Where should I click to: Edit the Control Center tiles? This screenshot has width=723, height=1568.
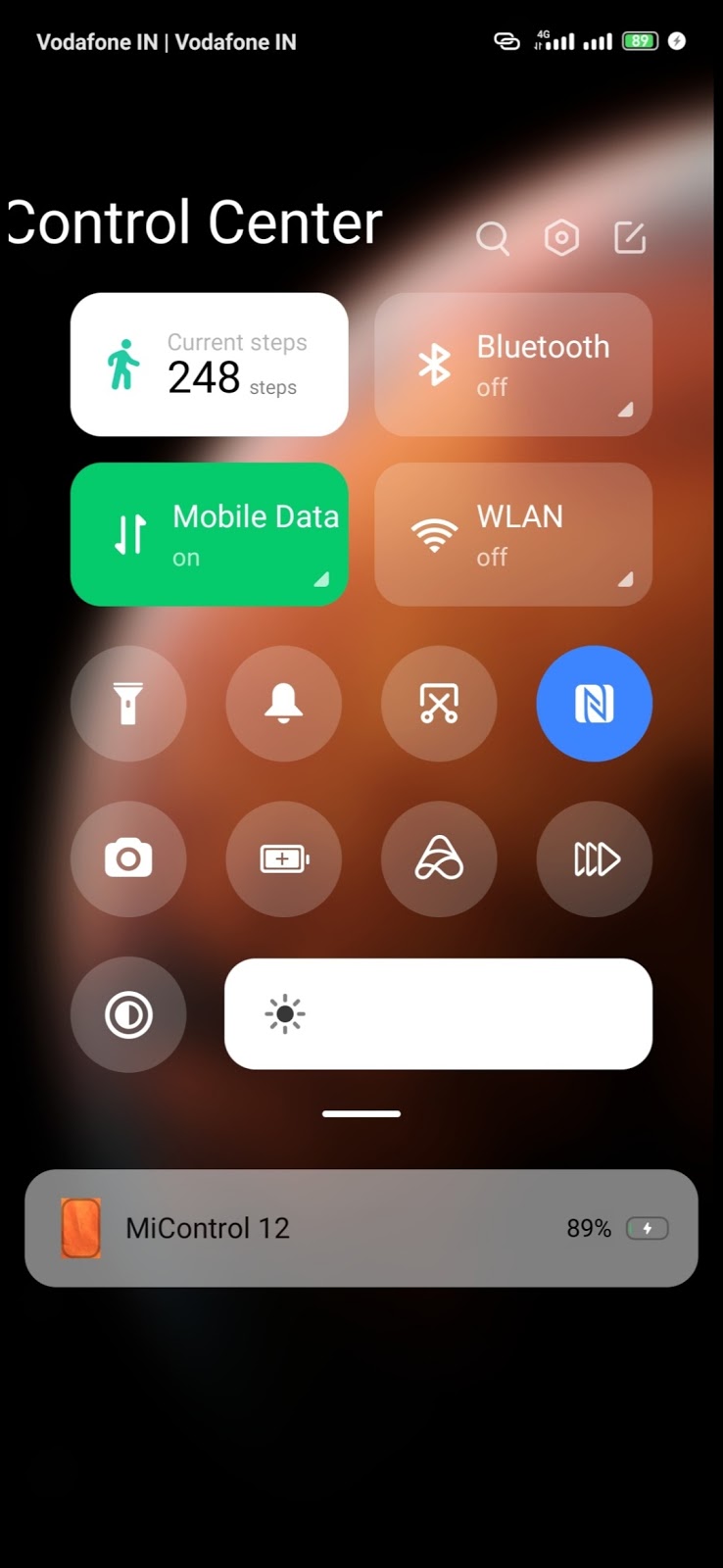(x=630, y=237)
